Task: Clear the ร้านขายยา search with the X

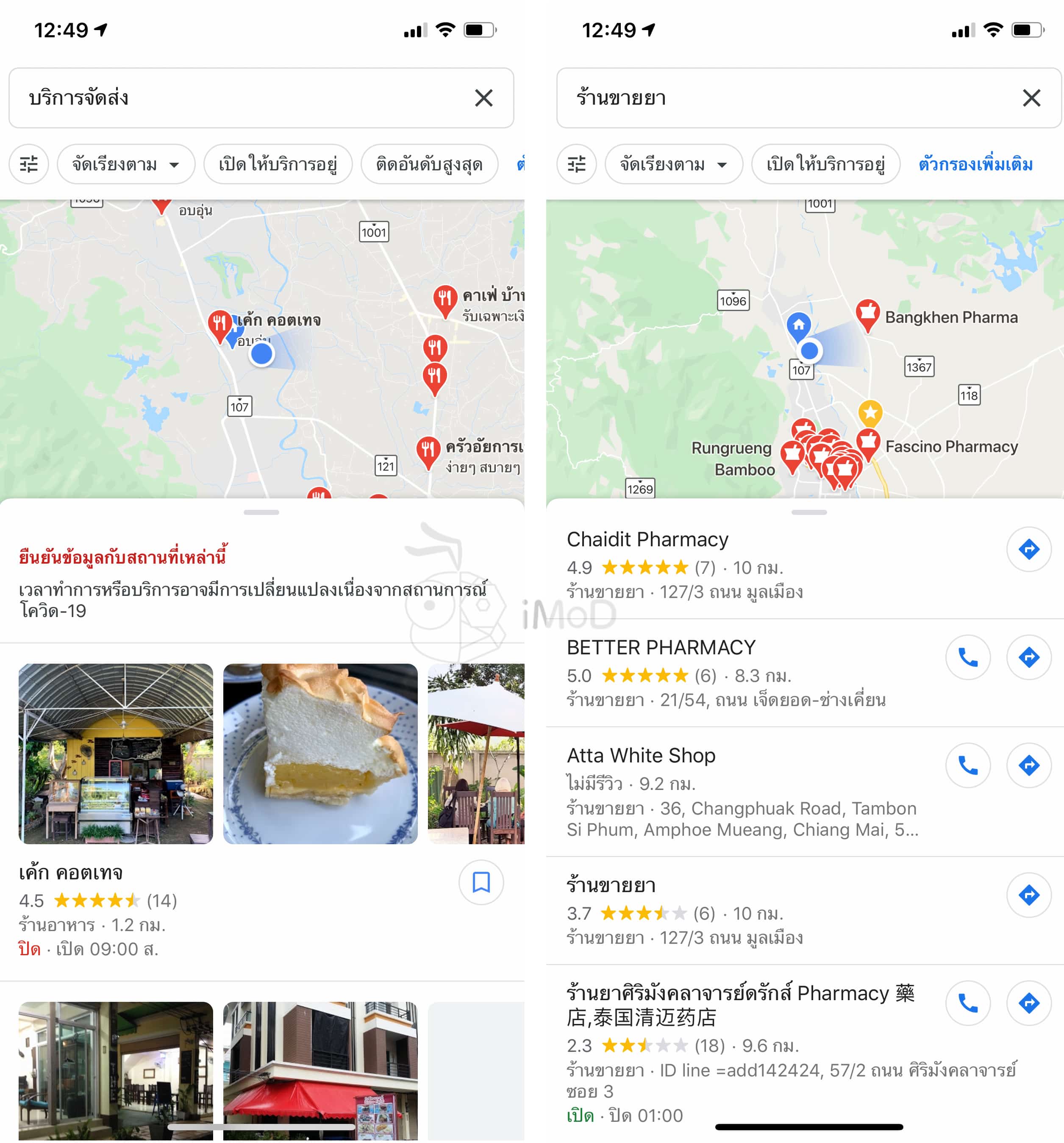Action: (x=1031, y=98)
